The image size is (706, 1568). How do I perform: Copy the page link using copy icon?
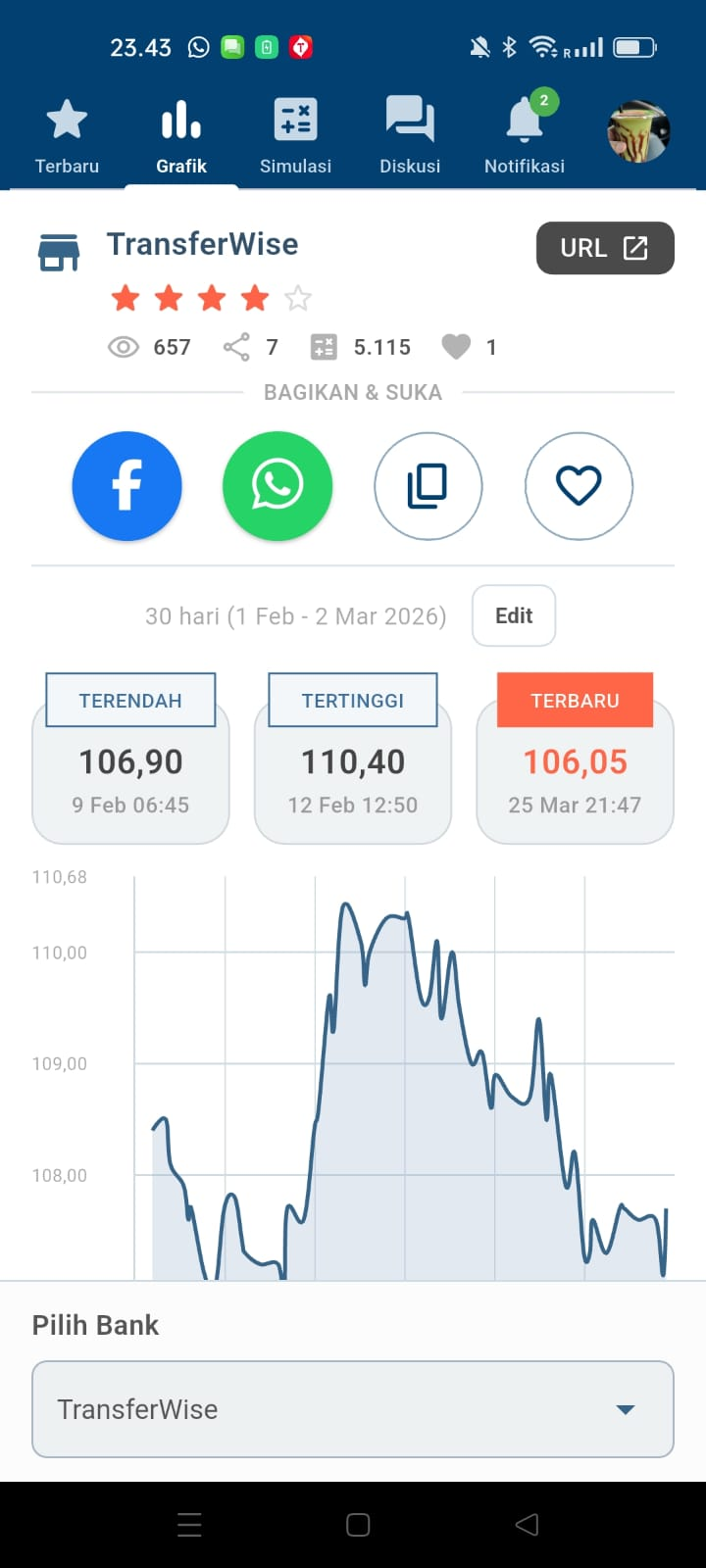click(x=429, y=486)
